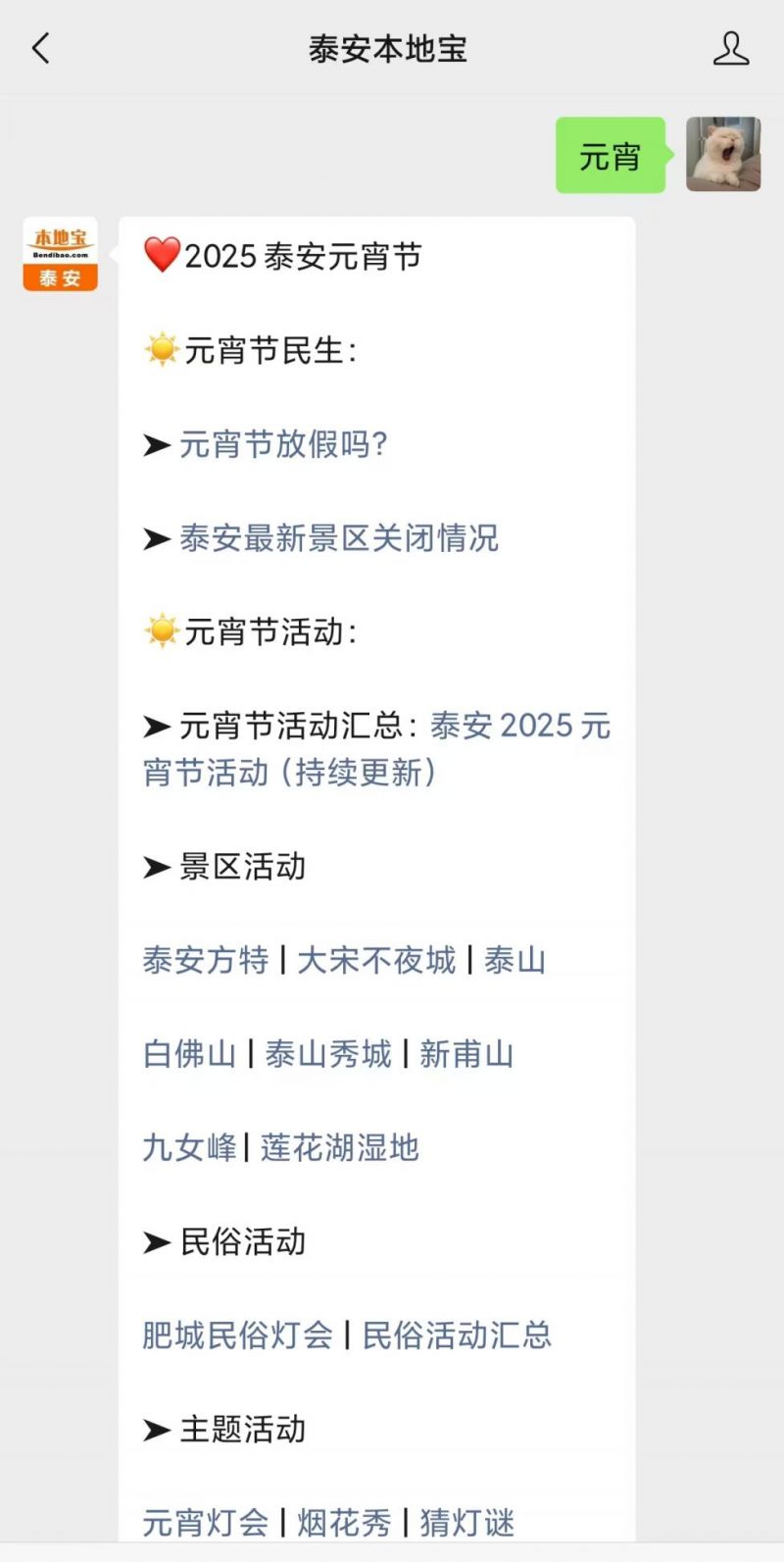This screenshot has width=784, height=1562.
Task: Open 泰安2025元宵节活动(持续更新) link
Action: pos(377,749)
